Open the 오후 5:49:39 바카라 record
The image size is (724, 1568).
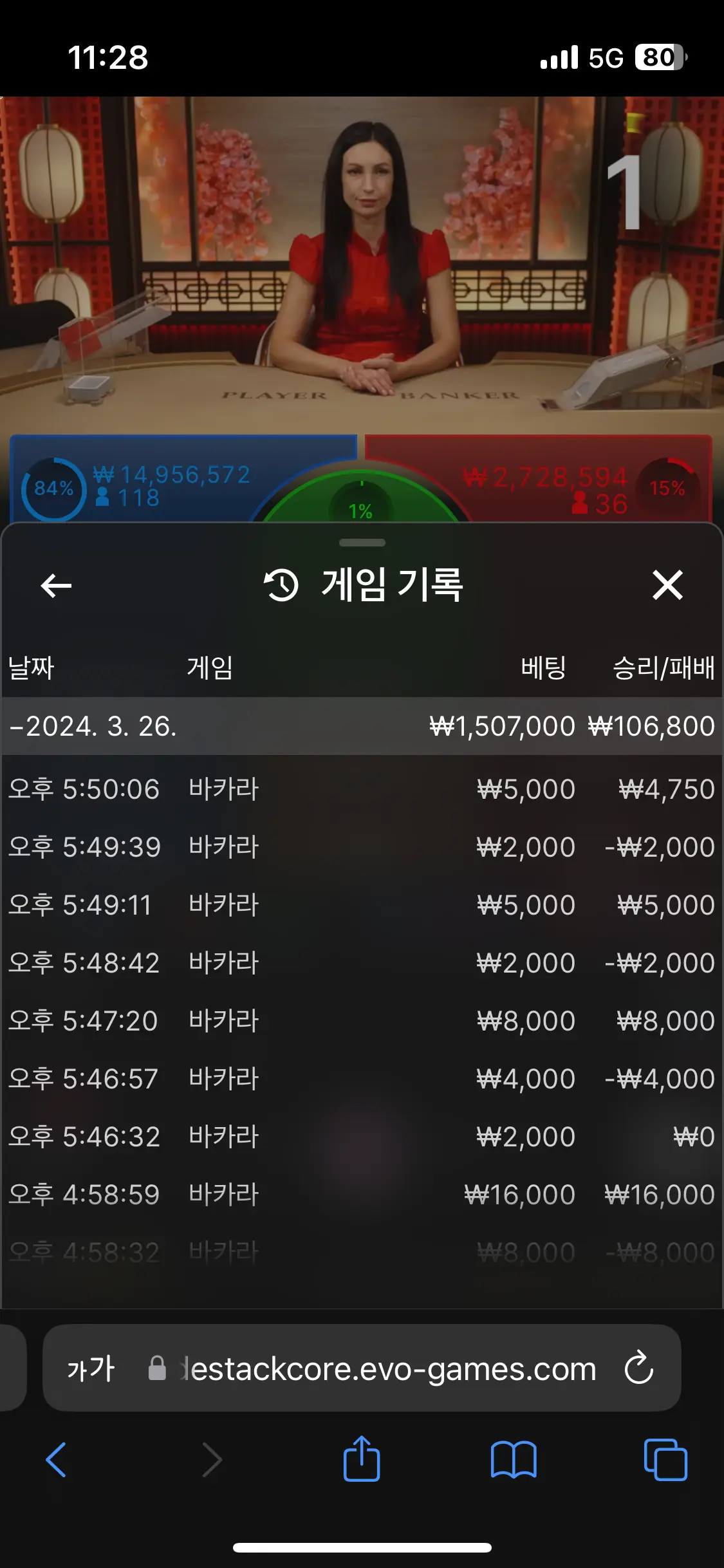(362, 847)
